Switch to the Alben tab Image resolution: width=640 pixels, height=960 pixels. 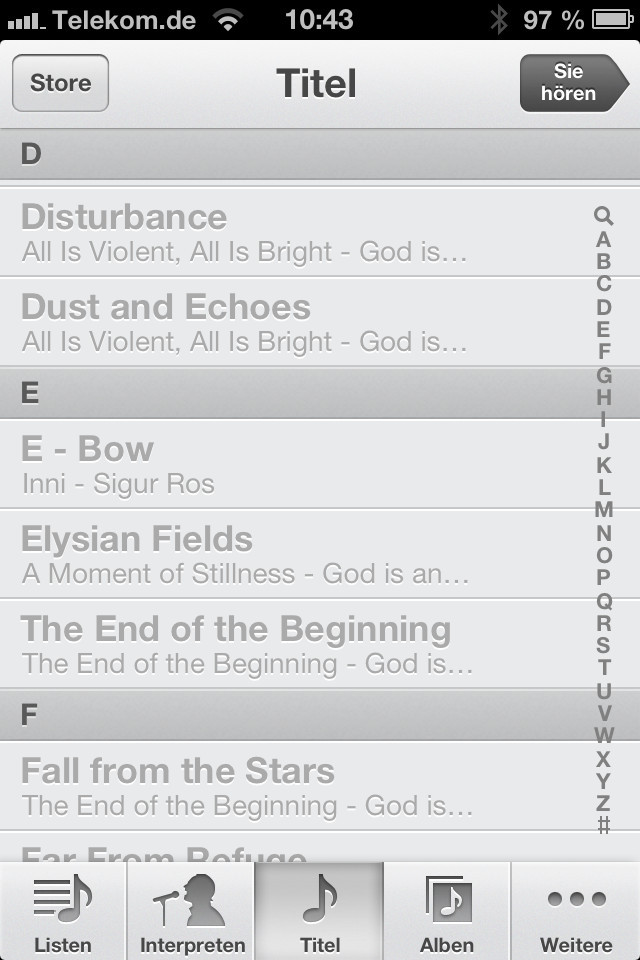pos(447,912)
